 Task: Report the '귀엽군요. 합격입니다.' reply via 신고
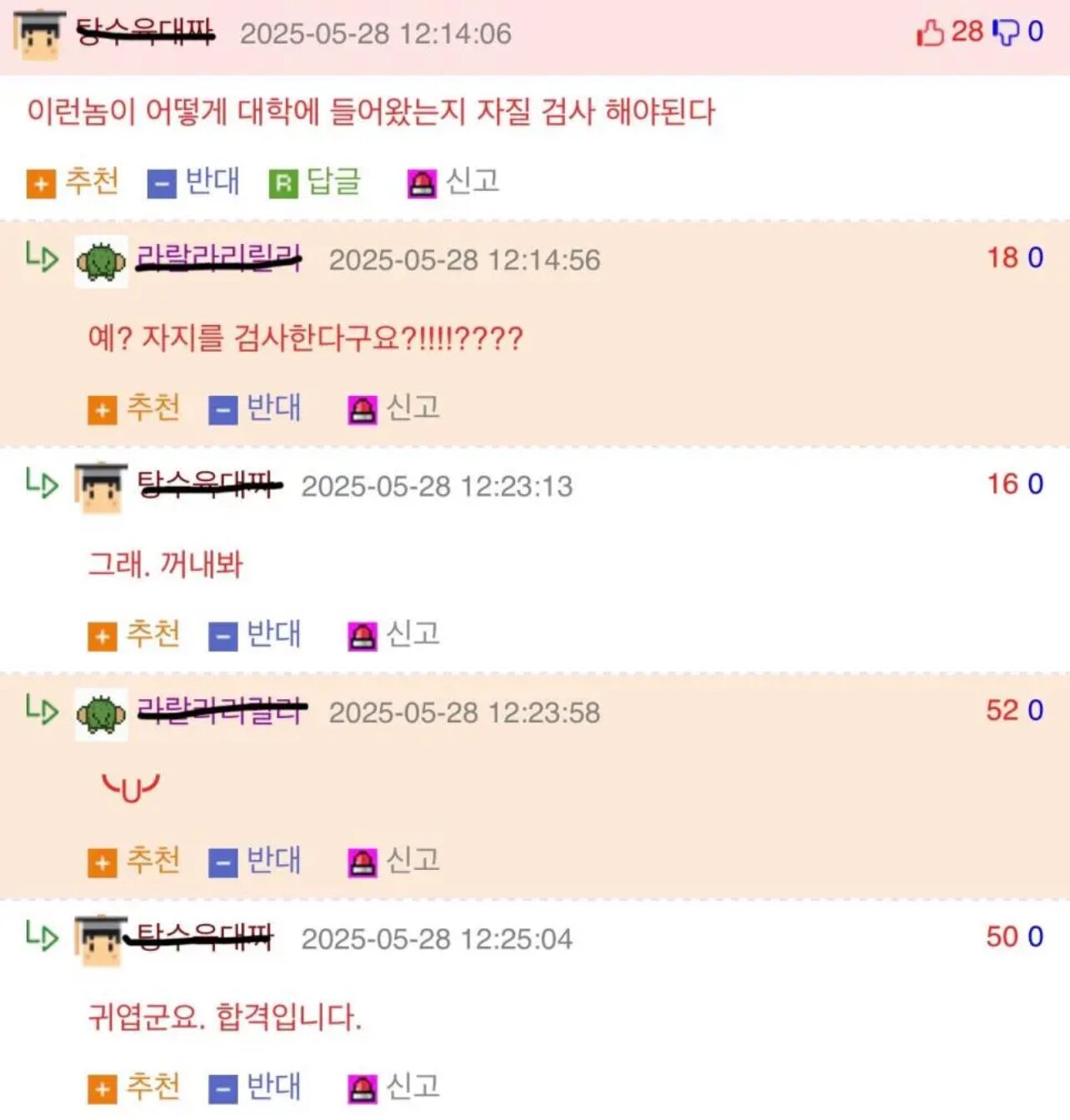tap(394, 1087)
